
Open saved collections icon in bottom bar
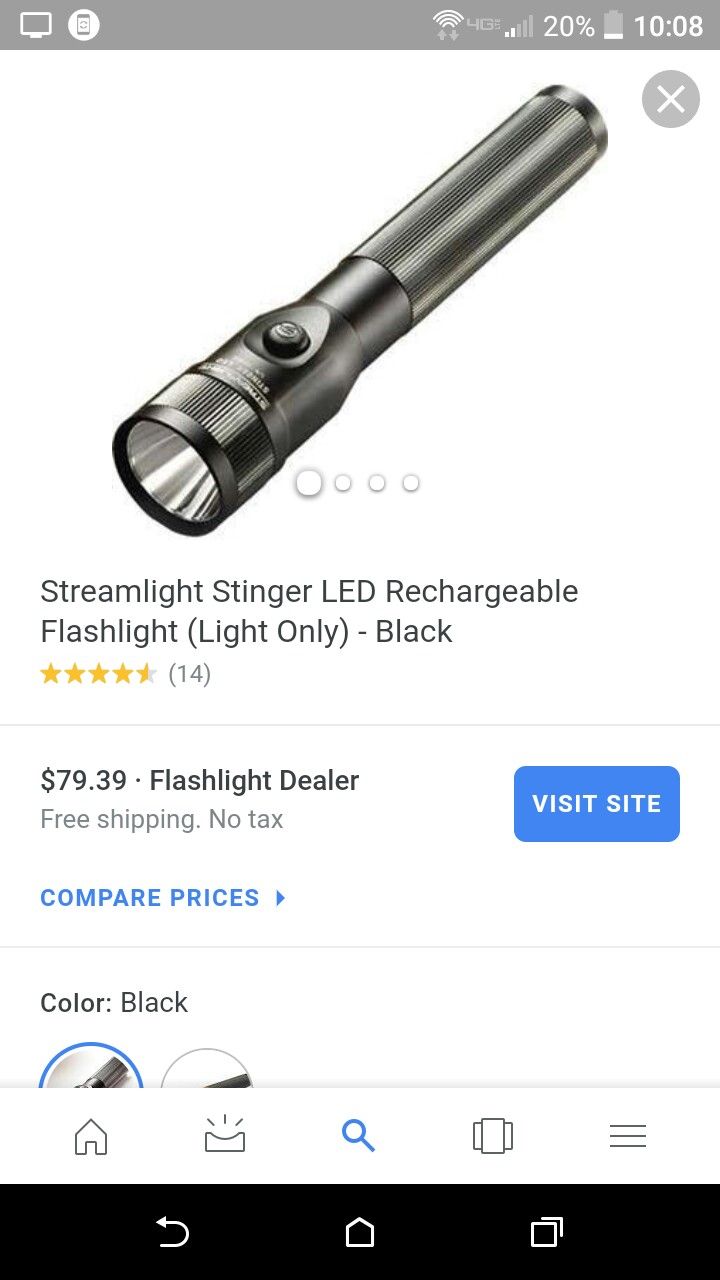pos(492,1136)
